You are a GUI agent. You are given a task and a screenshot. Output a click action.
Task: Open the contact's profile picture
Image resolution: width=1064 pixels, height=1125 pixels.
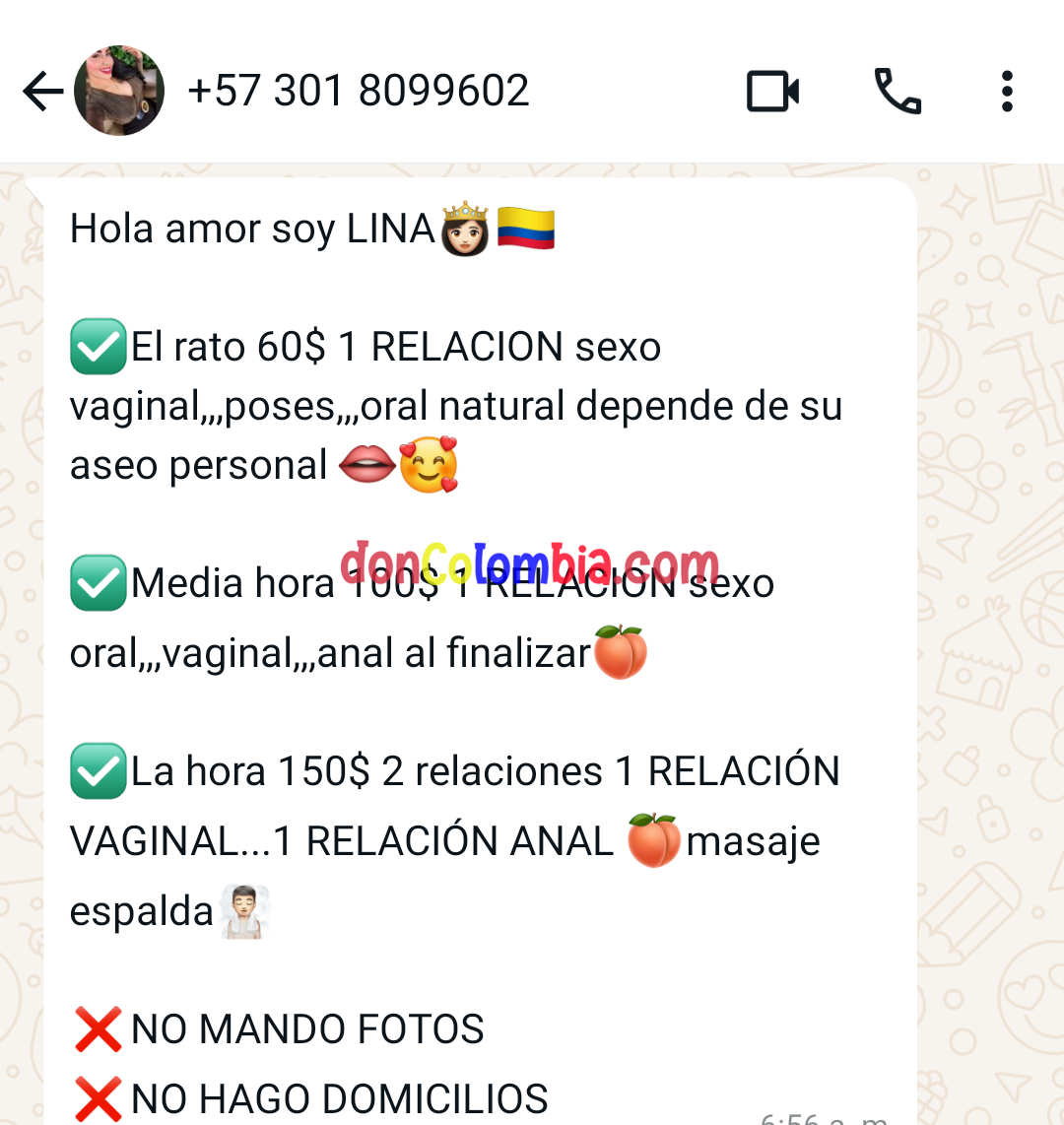click(x=118, y=89)
